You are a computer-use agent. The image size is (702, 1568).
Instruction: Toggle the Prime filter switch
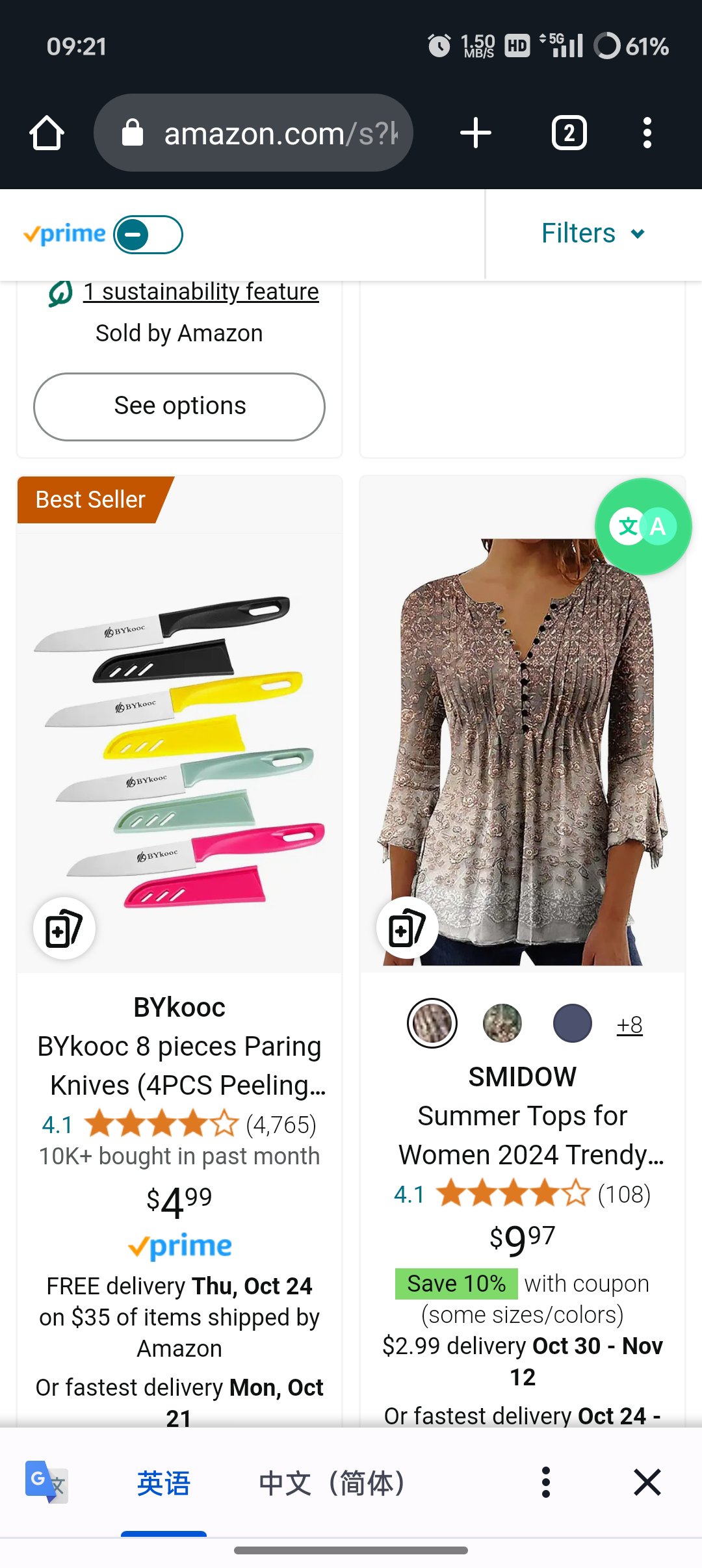pyautogui.click(x=148, y=234)
